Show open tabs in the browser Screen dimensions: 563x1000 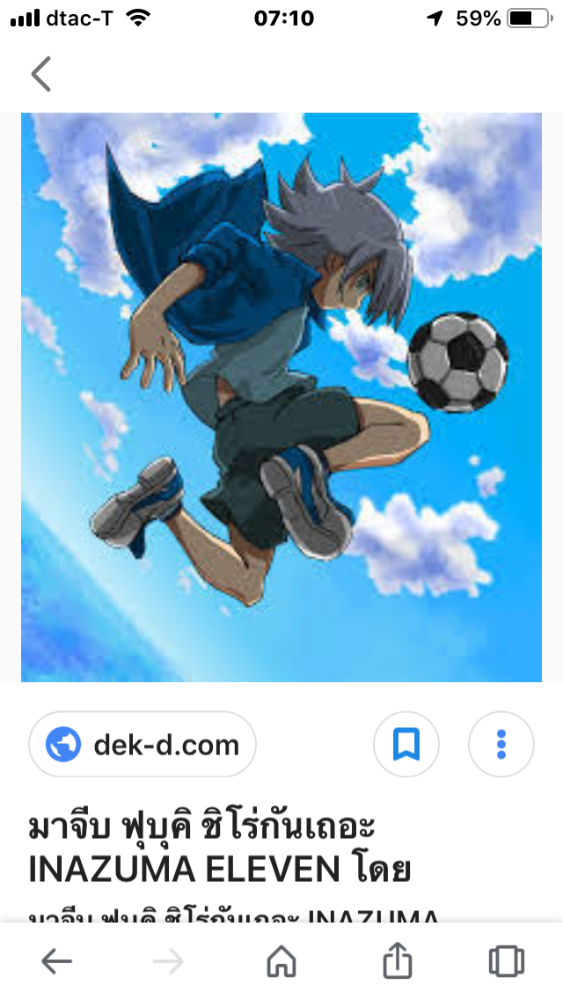506,961
